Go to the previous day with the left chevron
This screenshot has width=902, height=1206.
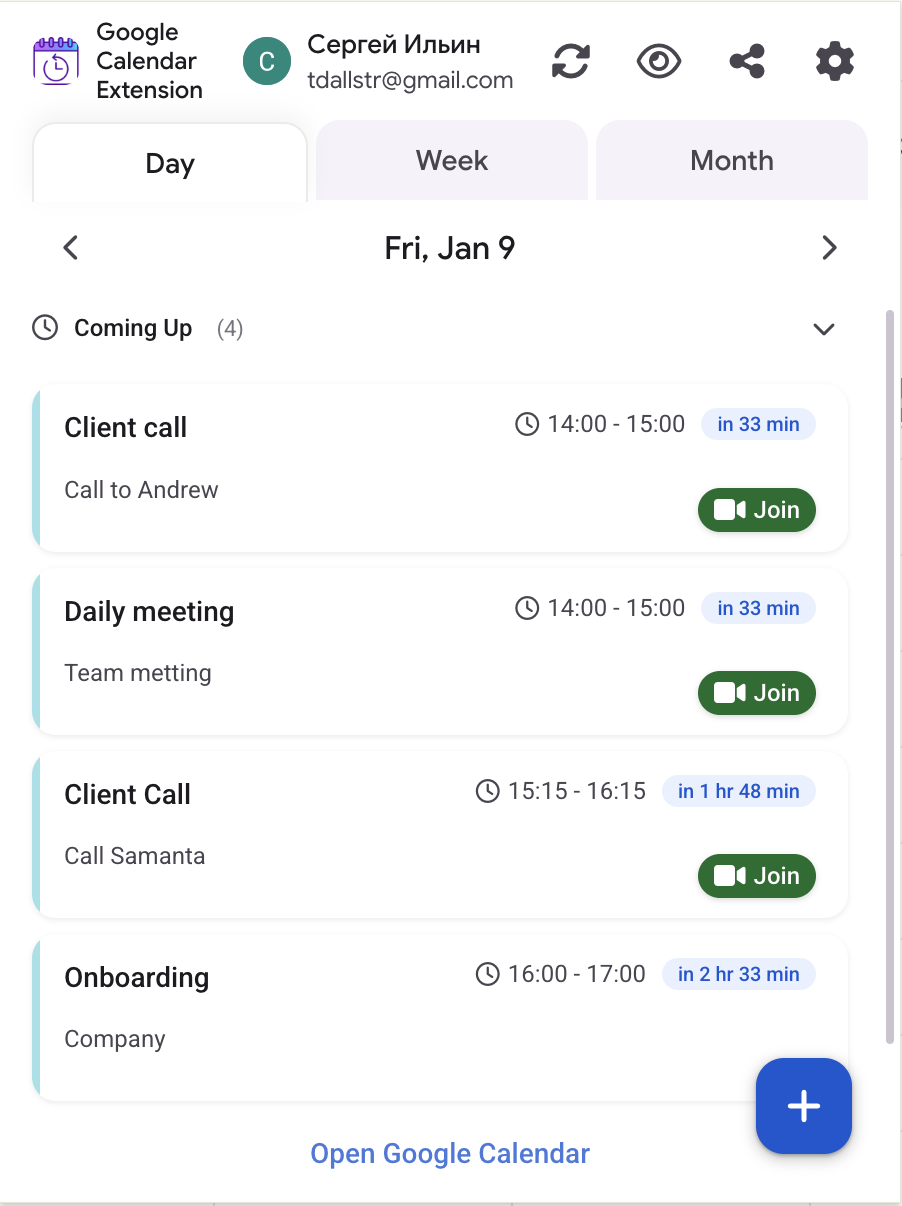[70, 247]
